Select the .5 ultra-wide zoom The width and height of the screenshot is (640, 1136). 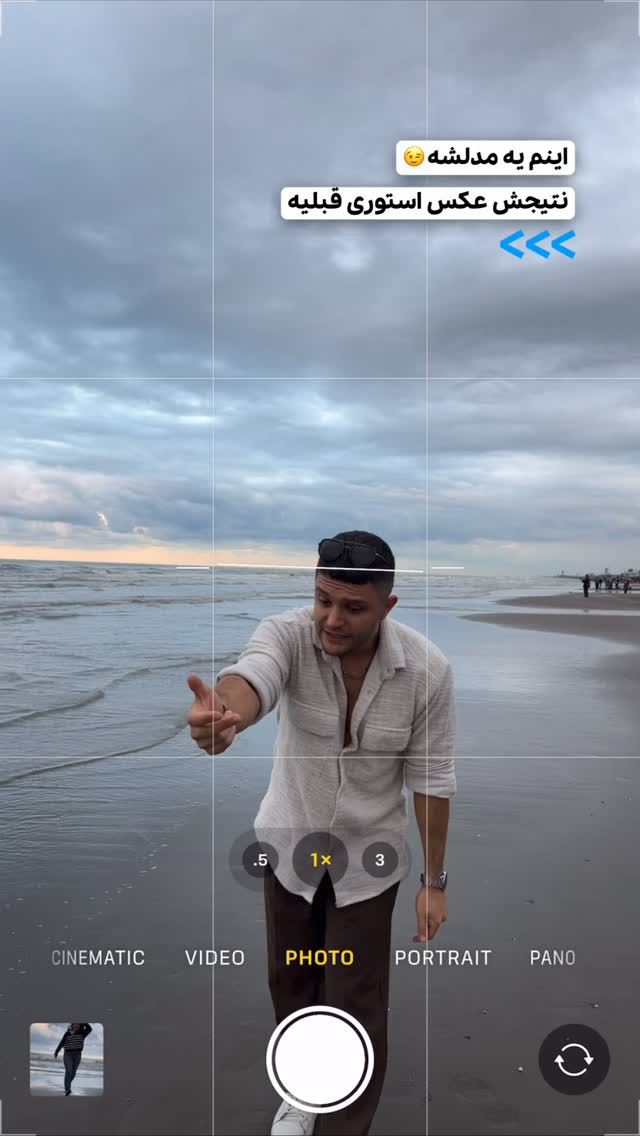click(260, 860)
